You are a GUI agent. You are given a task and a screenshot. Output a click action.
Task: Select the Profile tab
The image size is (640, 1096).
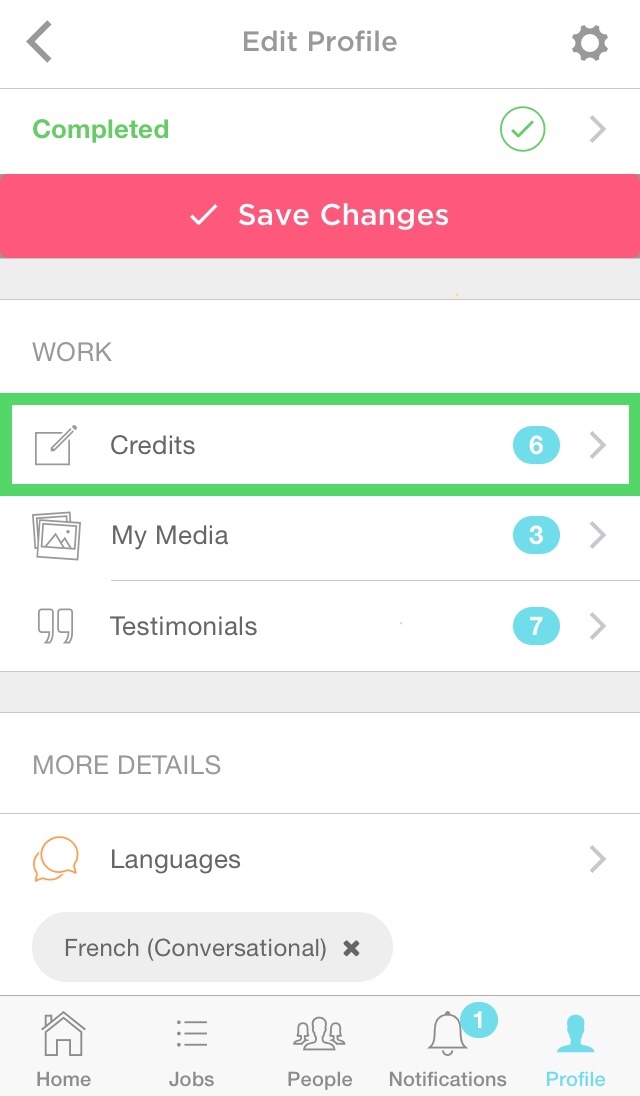(x=575, y=1048)
